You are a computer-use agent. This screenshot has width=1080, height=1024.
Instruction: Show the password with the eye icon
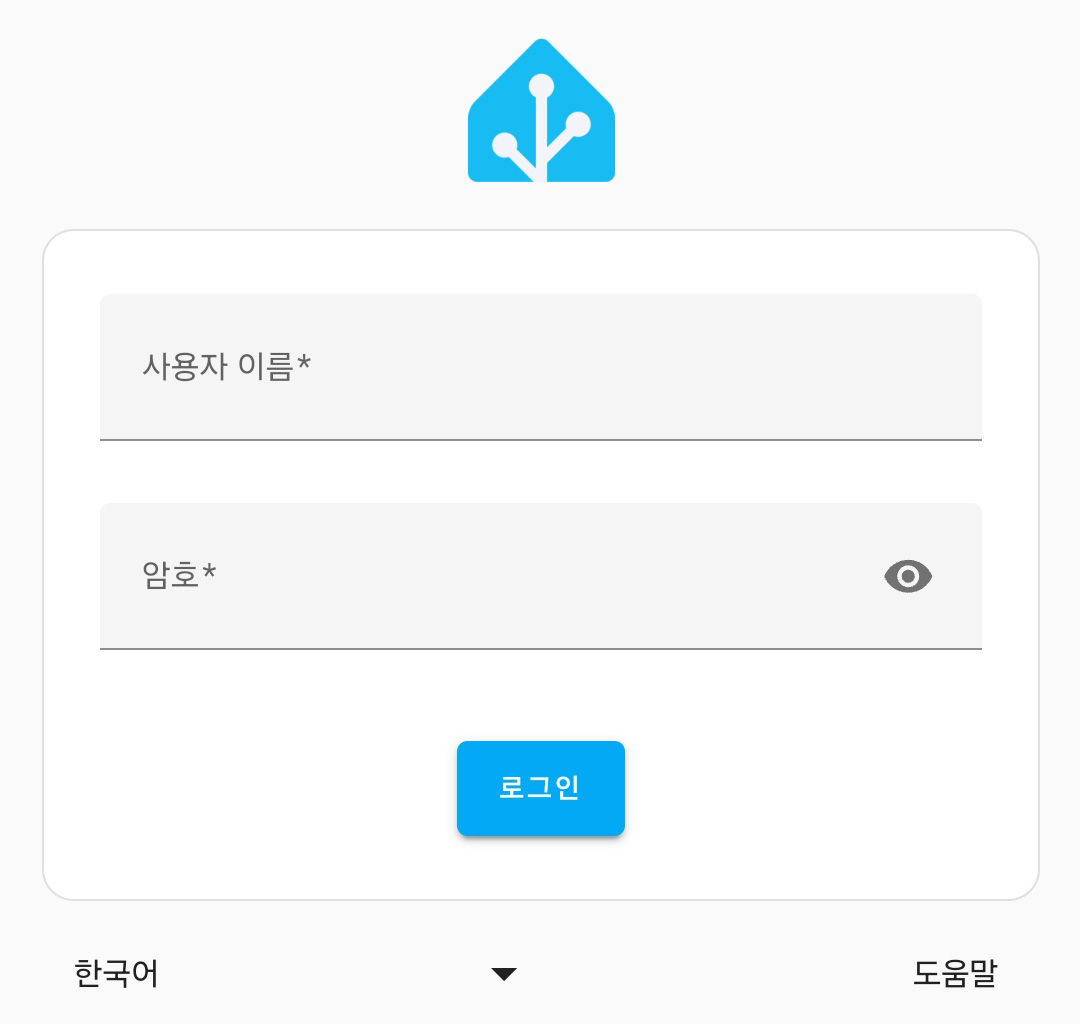(x=908, y=576)
